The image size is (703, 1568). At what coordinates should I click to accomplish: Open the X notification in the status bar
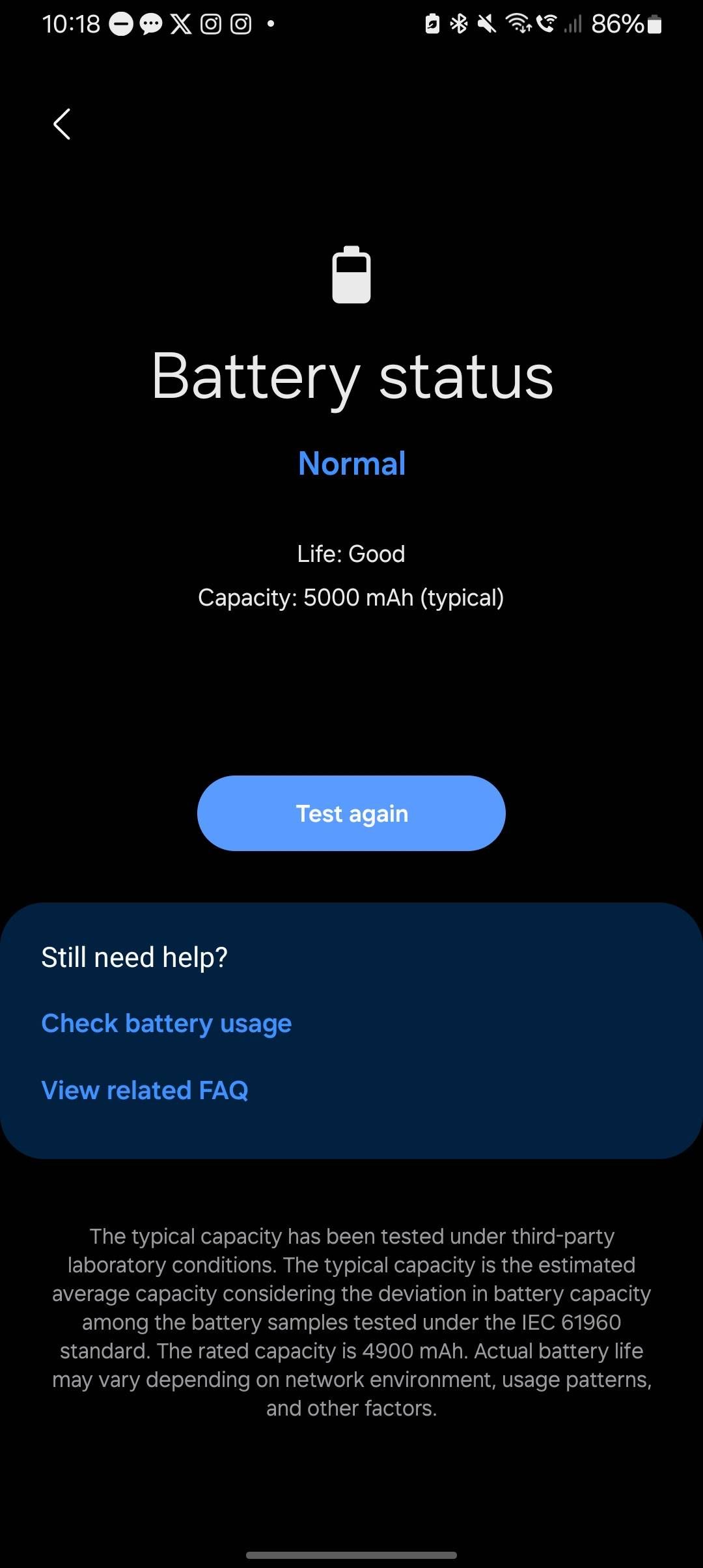click(x=180, y=24)
